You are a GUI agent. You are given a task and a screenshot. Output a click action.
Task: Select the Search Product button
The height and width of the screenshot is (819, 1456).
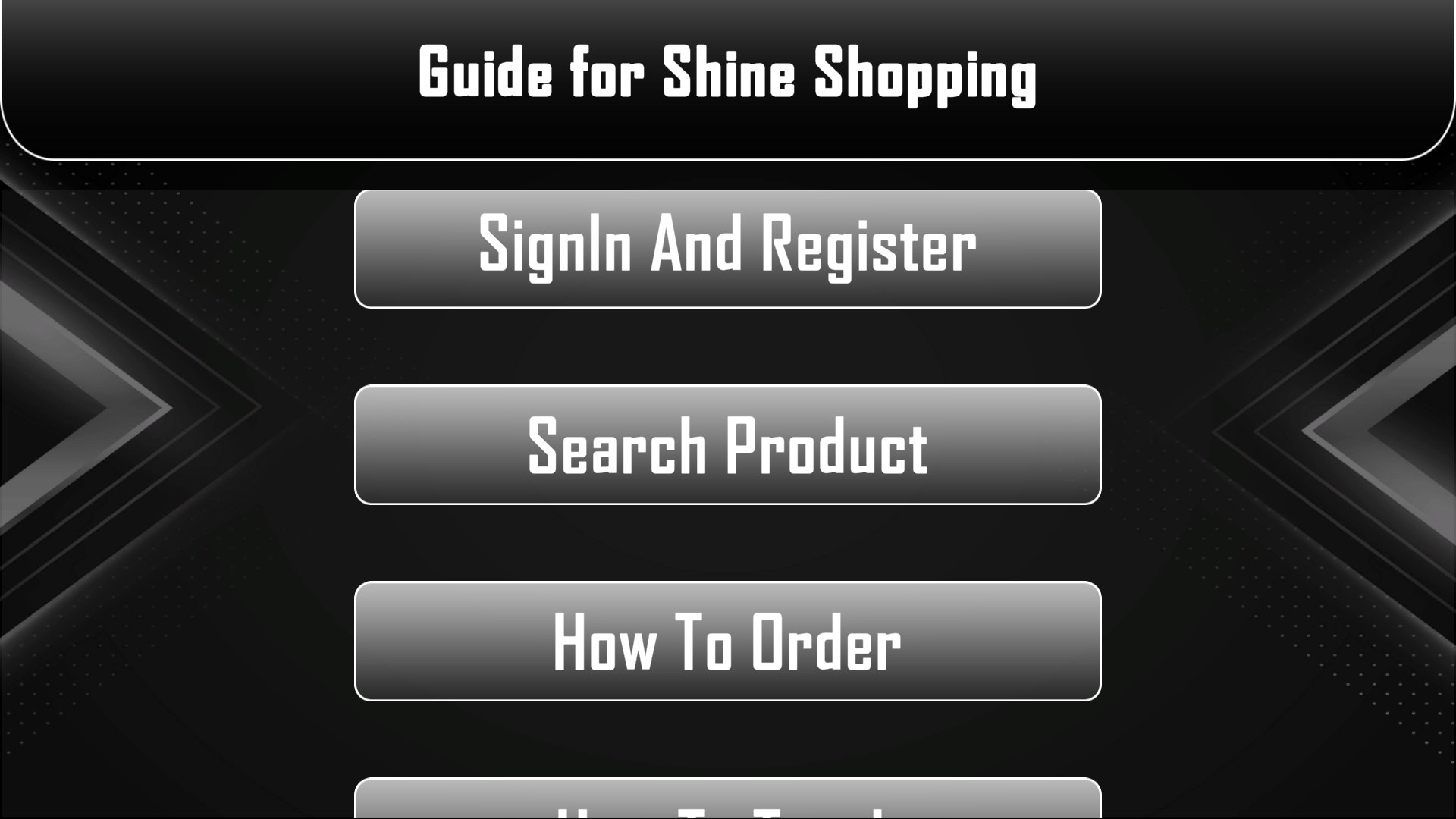click(x=727, y=444)
